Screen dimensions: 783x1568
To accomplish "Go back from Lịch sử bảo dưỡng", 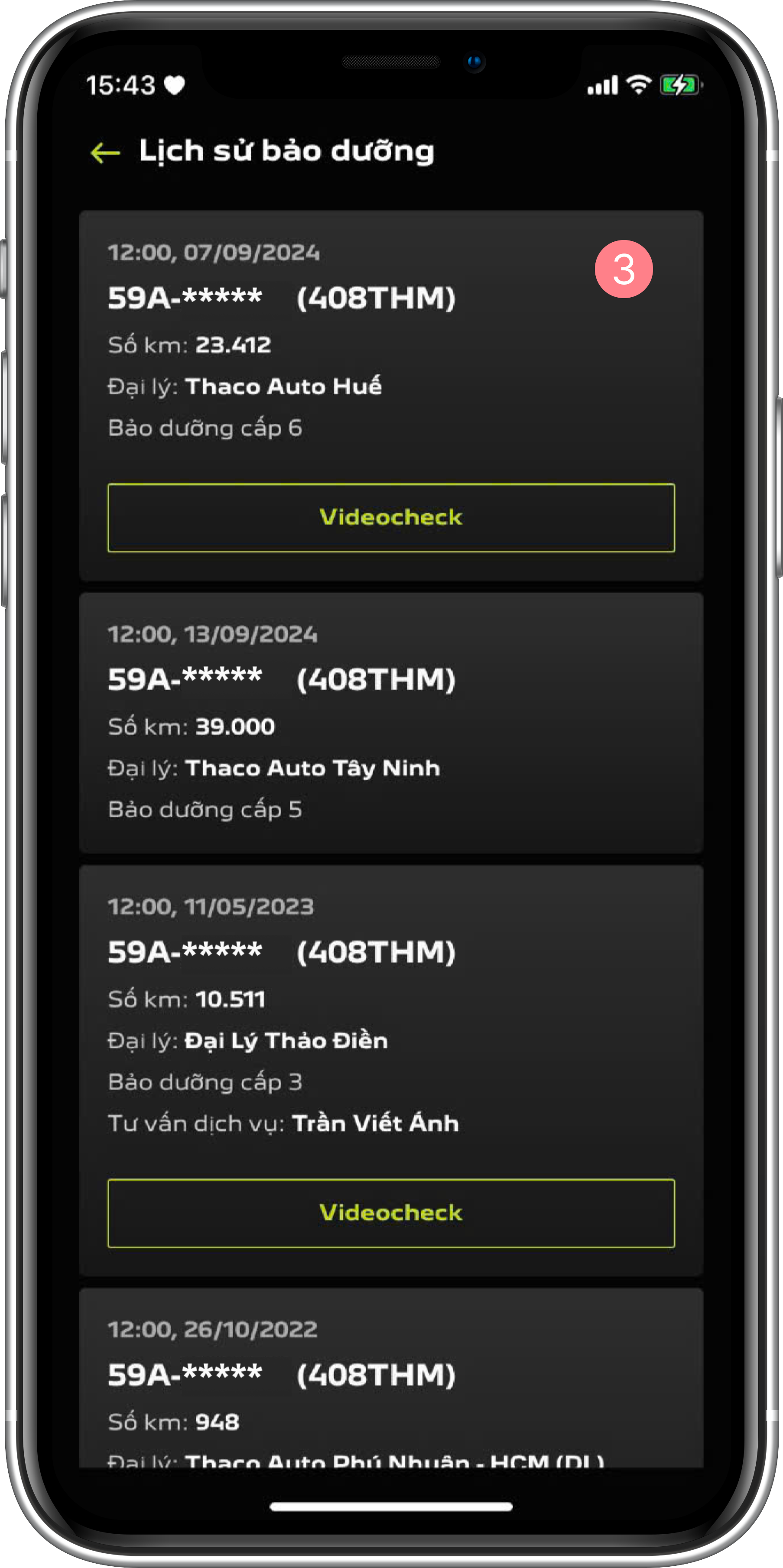I will click(105, 152).
